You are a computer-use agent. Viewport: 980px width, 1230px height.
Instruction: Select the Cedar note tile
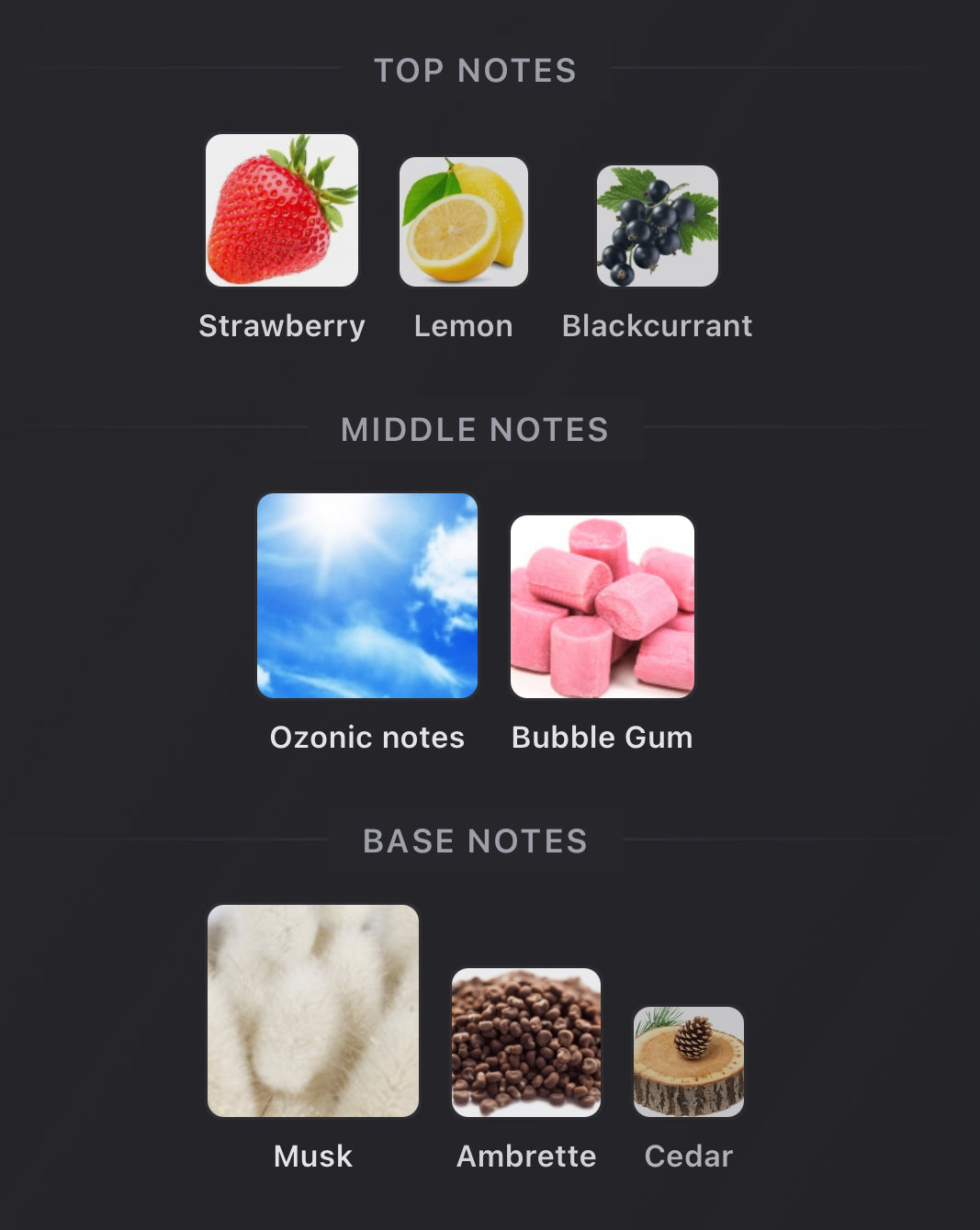(x=689, y=1062)
